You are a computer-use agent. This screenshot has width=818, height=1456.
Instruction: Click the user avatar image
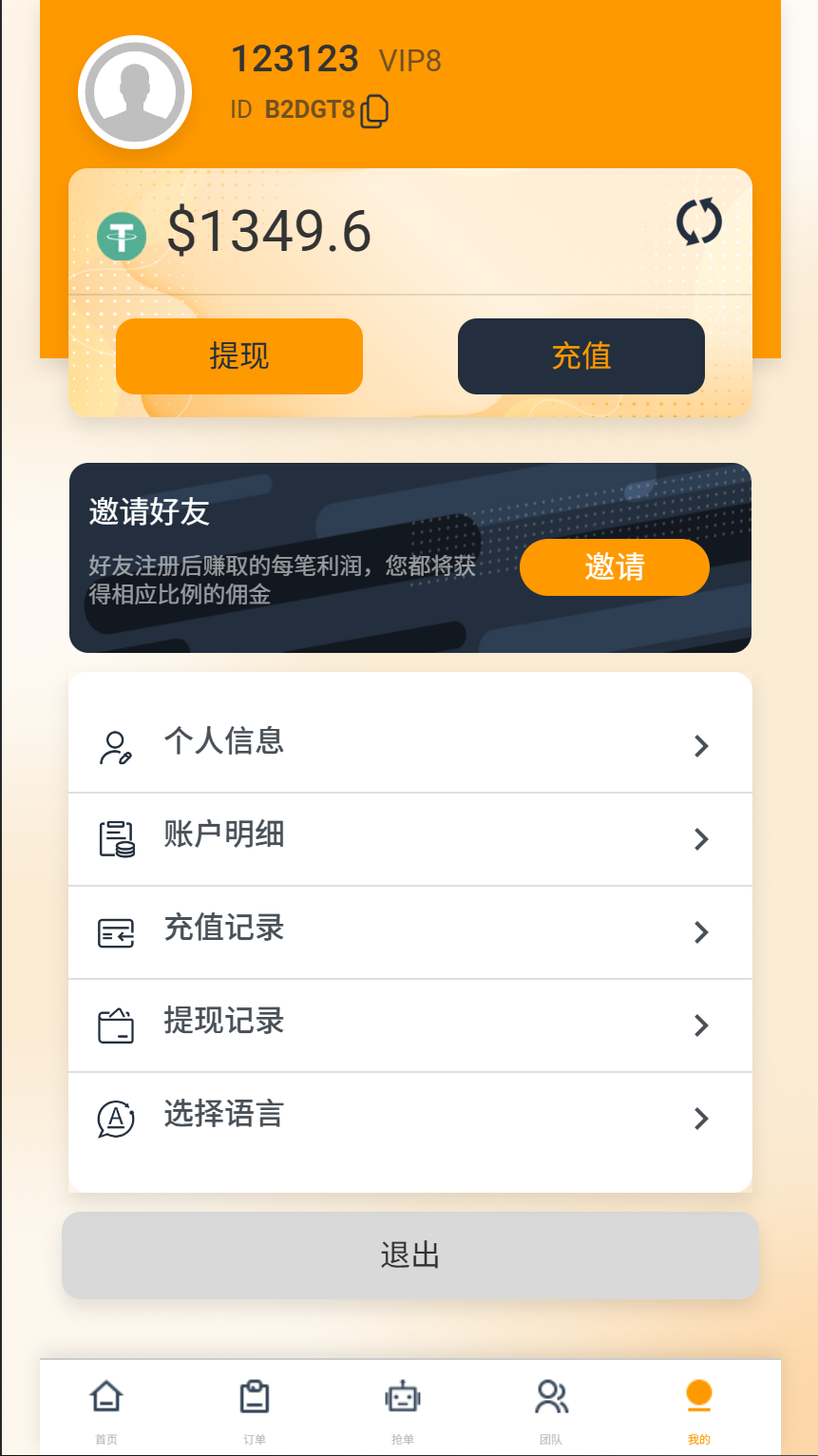tap(134, 91)
